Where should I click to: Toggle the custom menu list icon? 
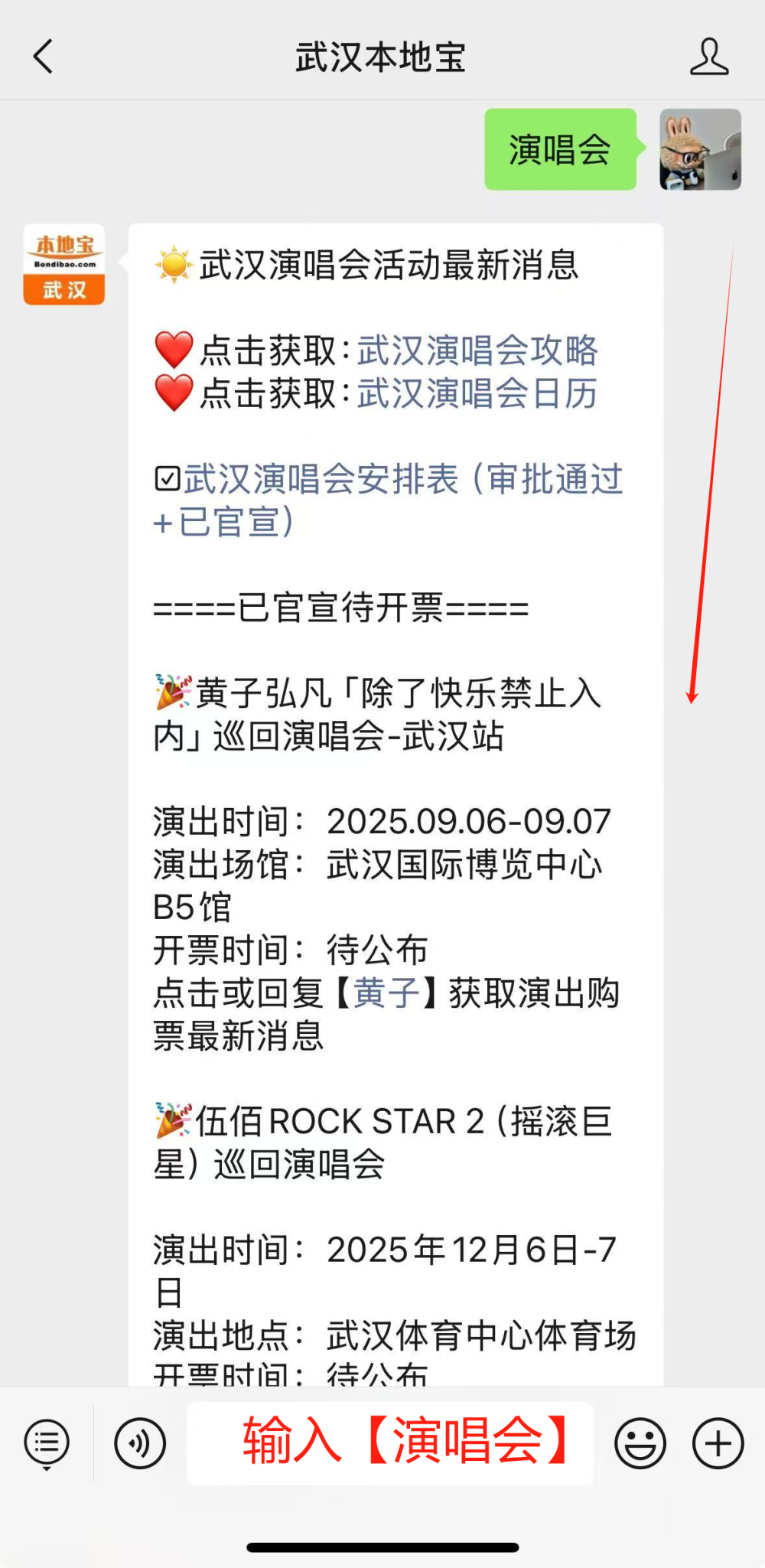(47, 1442)
